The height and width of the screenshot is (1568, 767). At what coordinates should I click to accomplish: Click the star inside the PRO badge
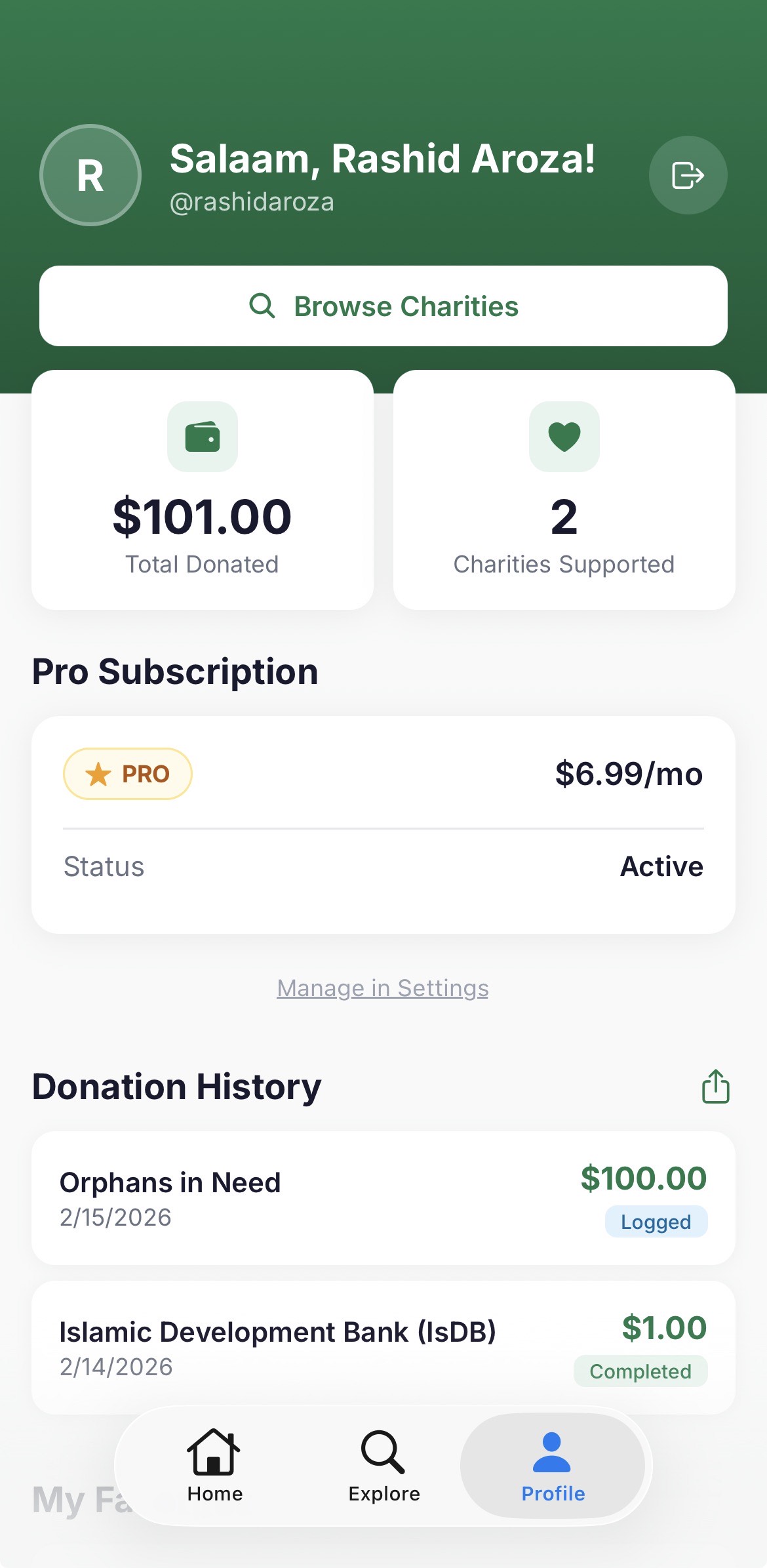(100, 773)
